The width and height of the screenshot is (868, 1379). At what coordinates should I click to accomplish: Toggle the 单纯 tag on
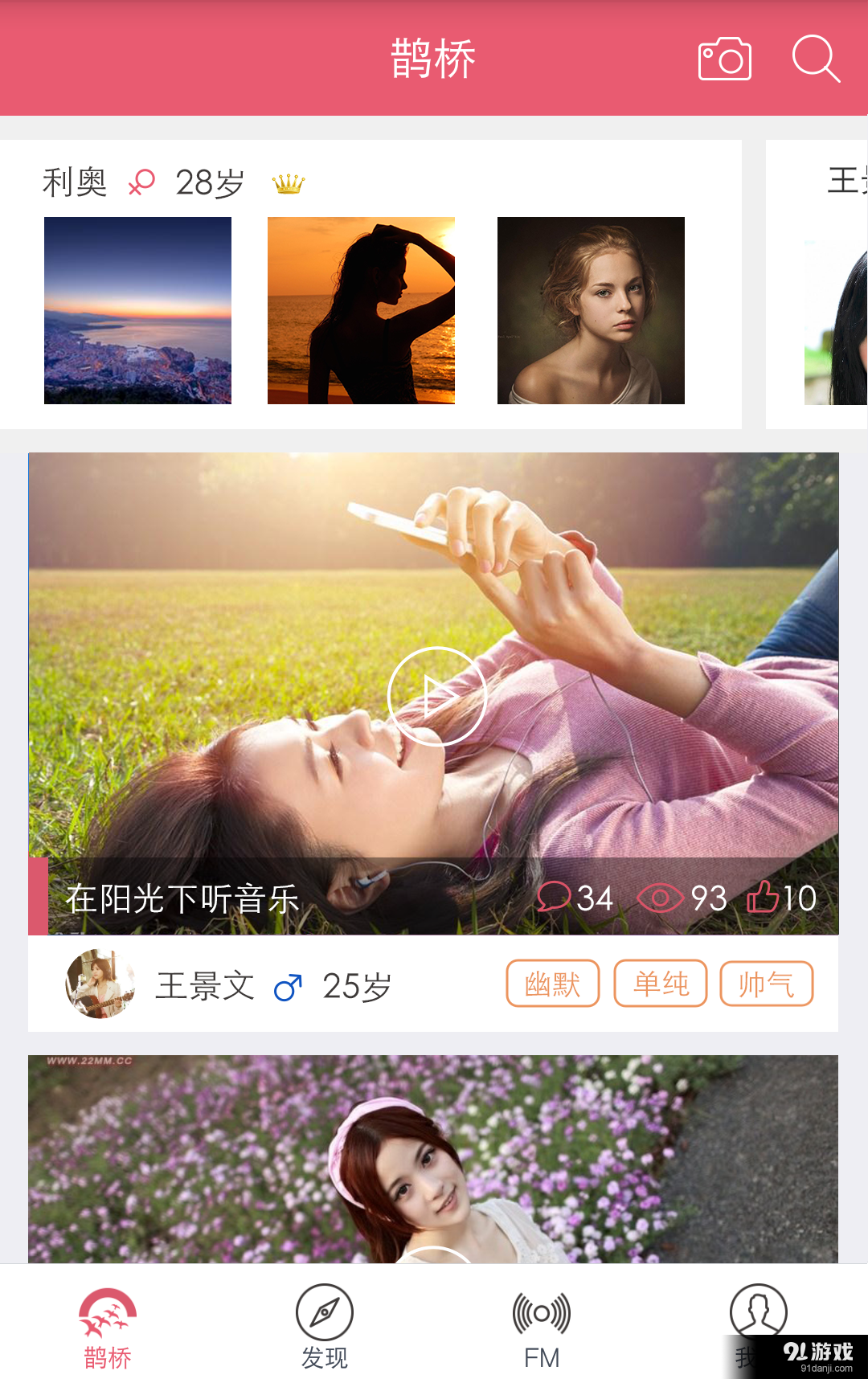pyautogui.click(x=660, y=983)
